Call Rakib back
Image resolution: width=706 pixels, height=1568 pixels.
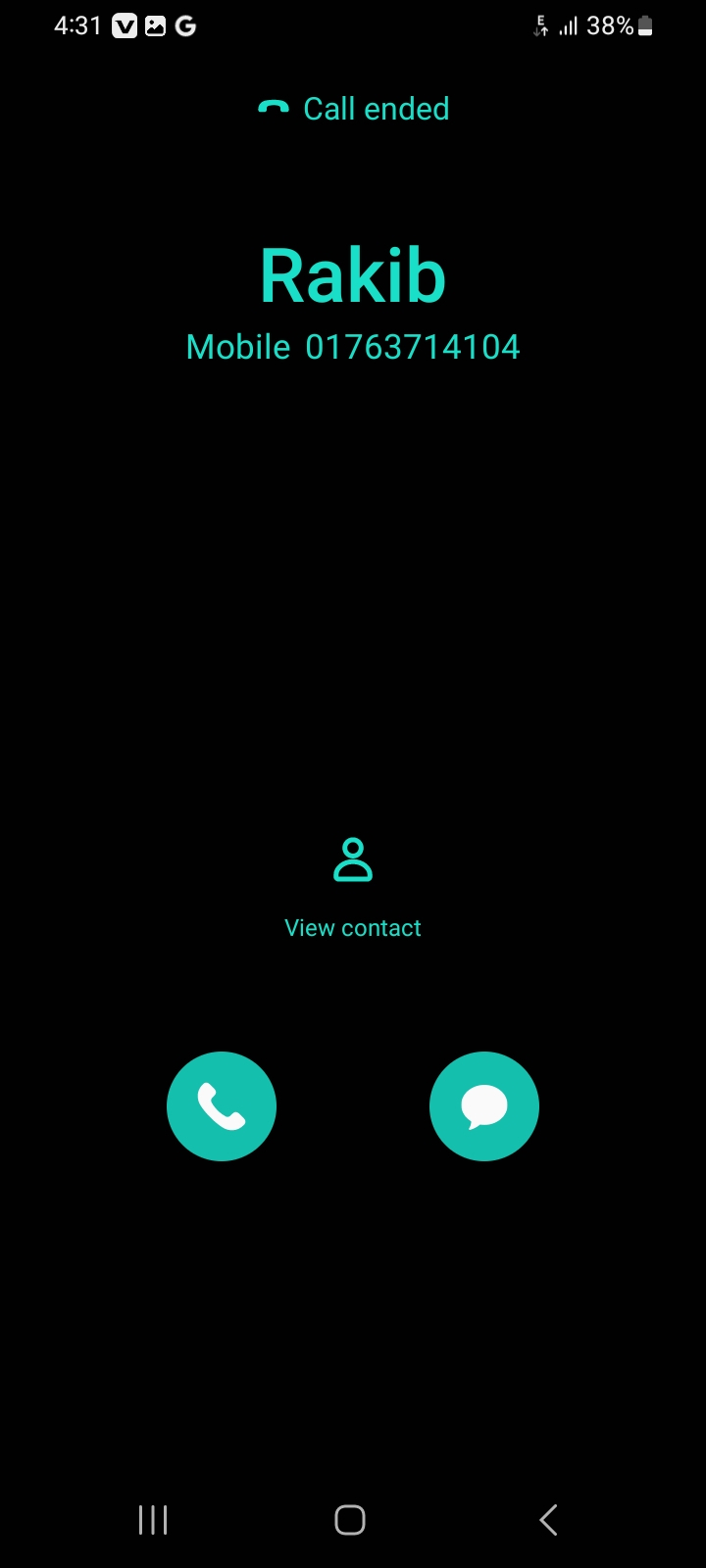coord(222,1106)
